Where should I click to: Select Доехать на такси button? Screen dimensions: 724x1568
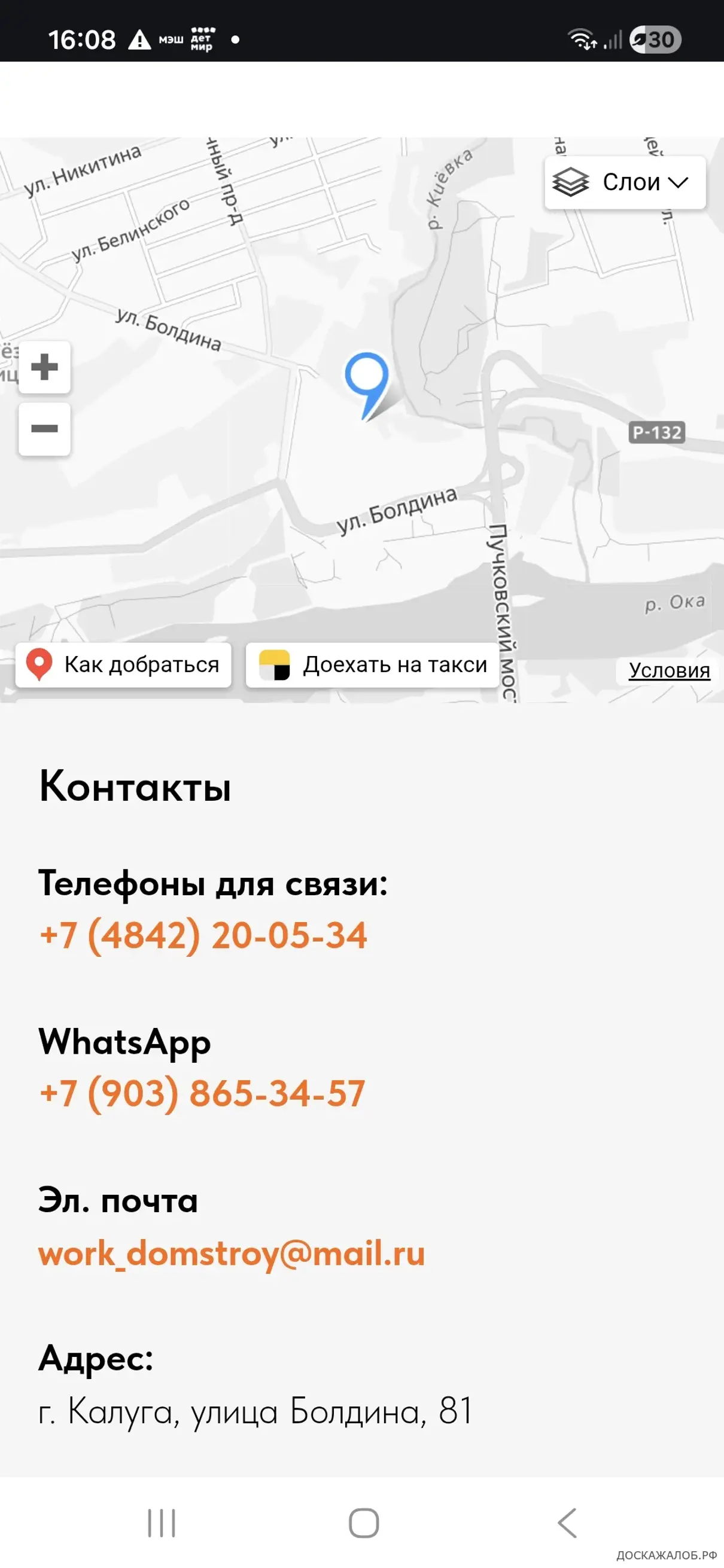[372, 665]
